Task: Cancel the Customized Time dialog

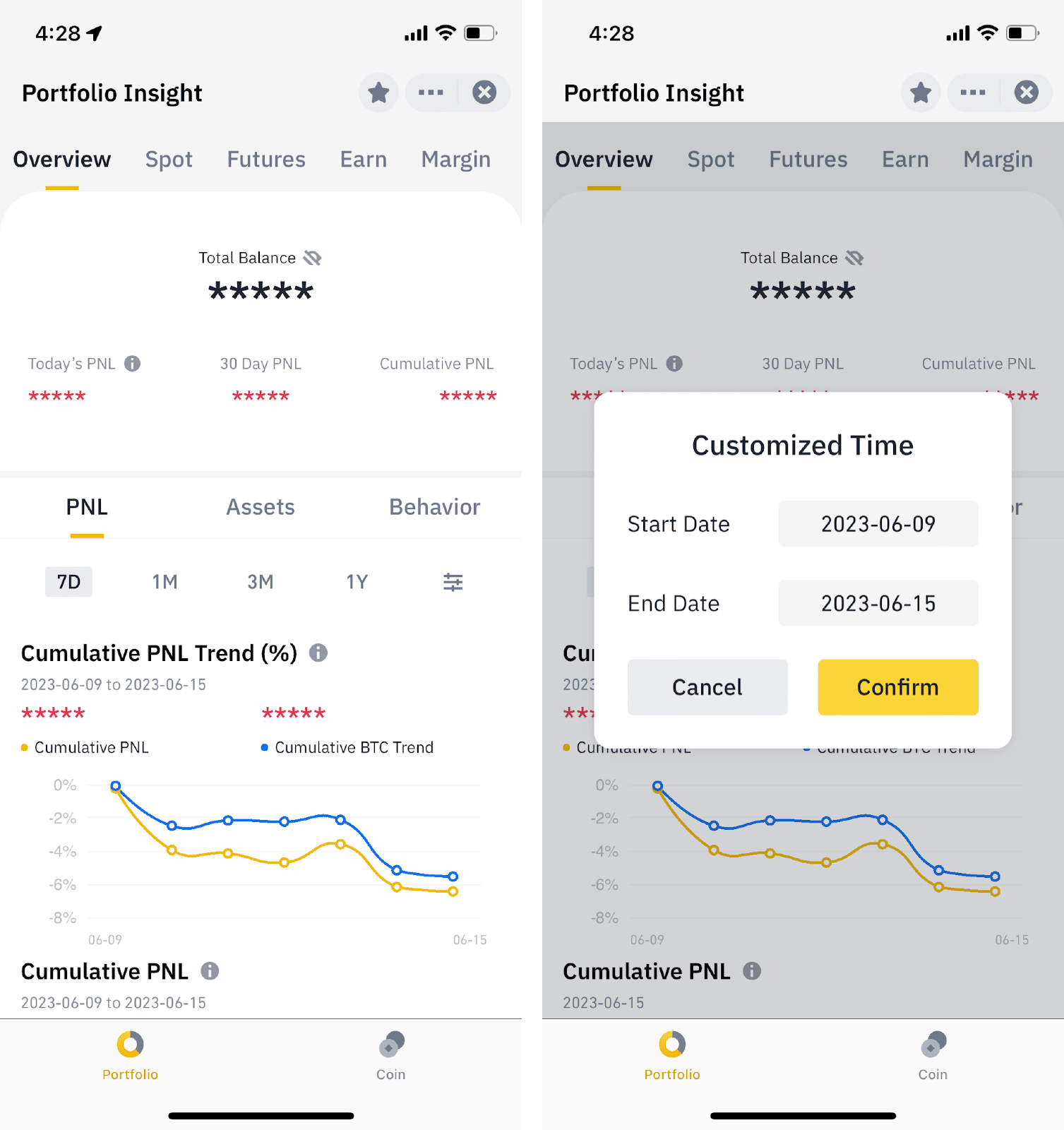Action: pos(707,687)
